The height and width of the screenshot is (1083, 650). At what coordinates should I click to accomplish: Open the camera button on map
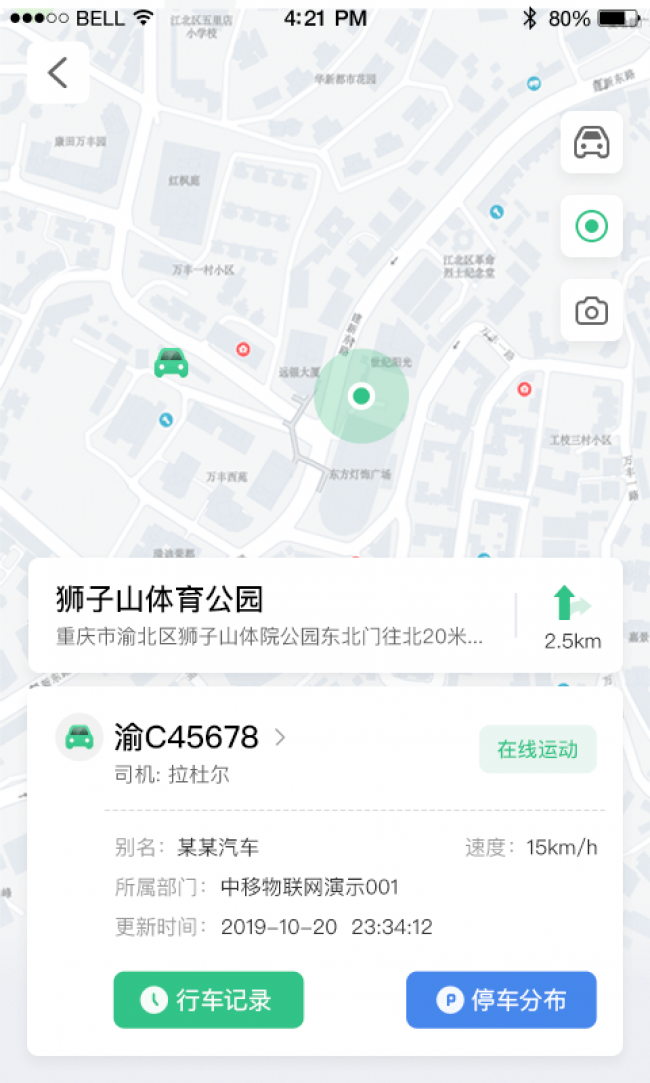pos(591,311)
